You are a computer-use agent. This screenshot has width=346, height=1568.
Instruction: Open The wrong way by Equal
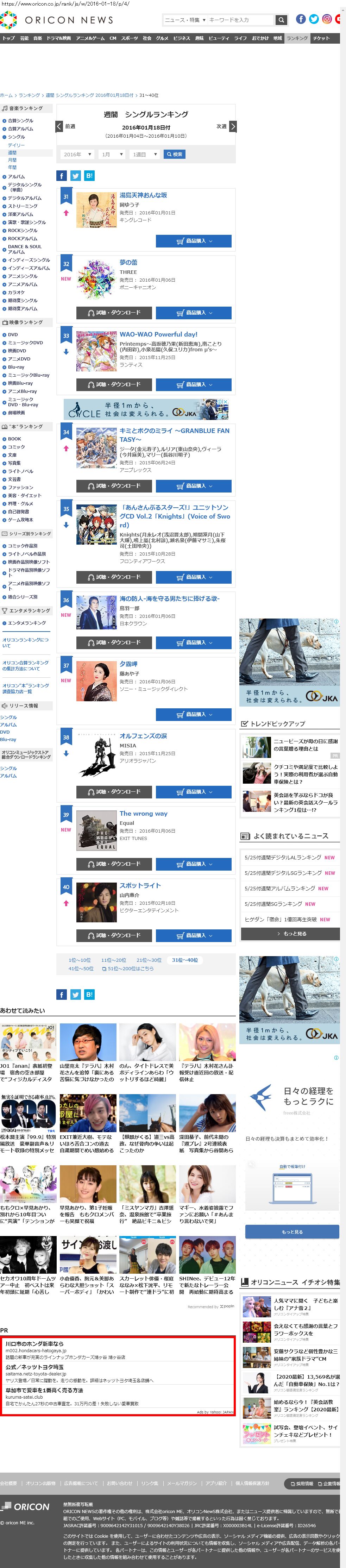click(143, 814)
